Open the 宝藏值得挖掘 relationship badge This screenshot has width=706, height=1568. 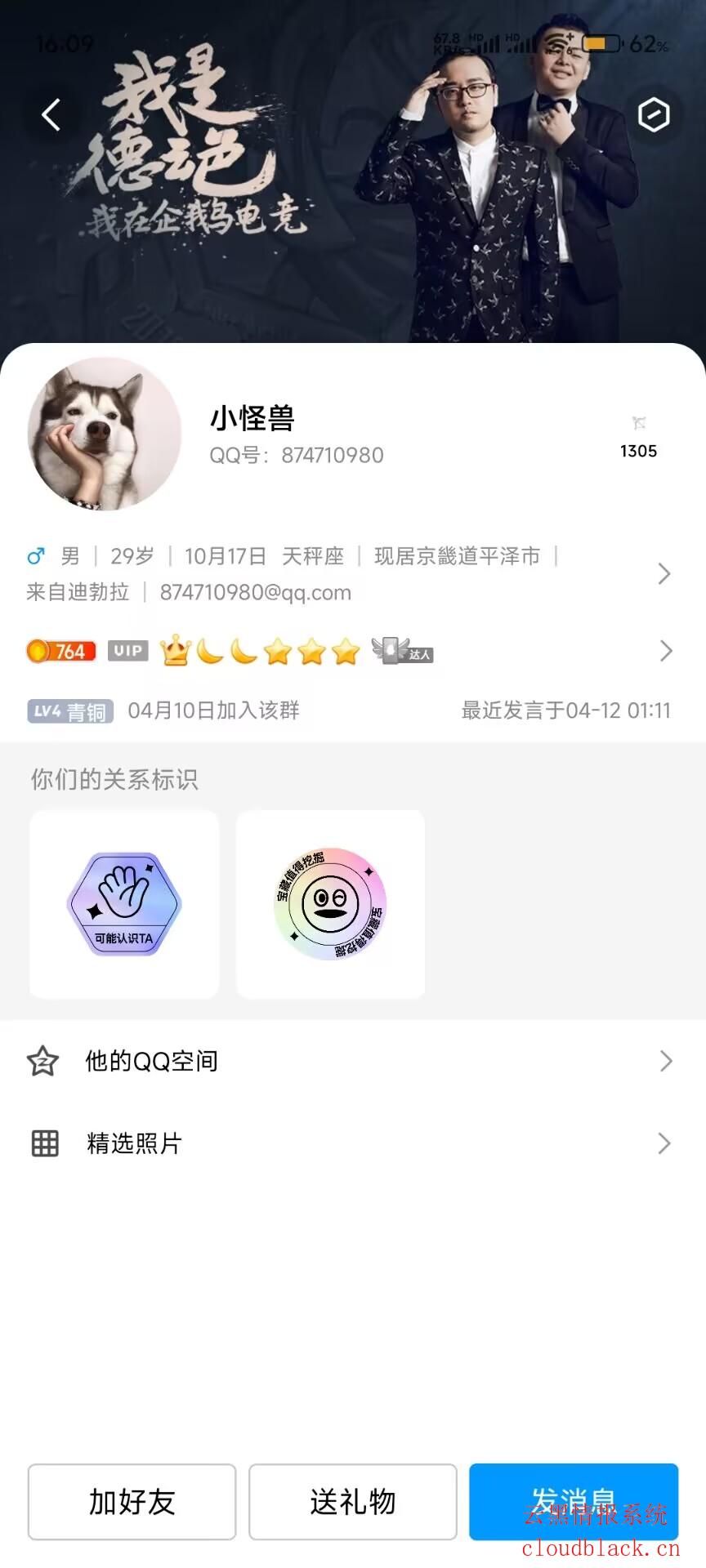[x=330, y=904]
